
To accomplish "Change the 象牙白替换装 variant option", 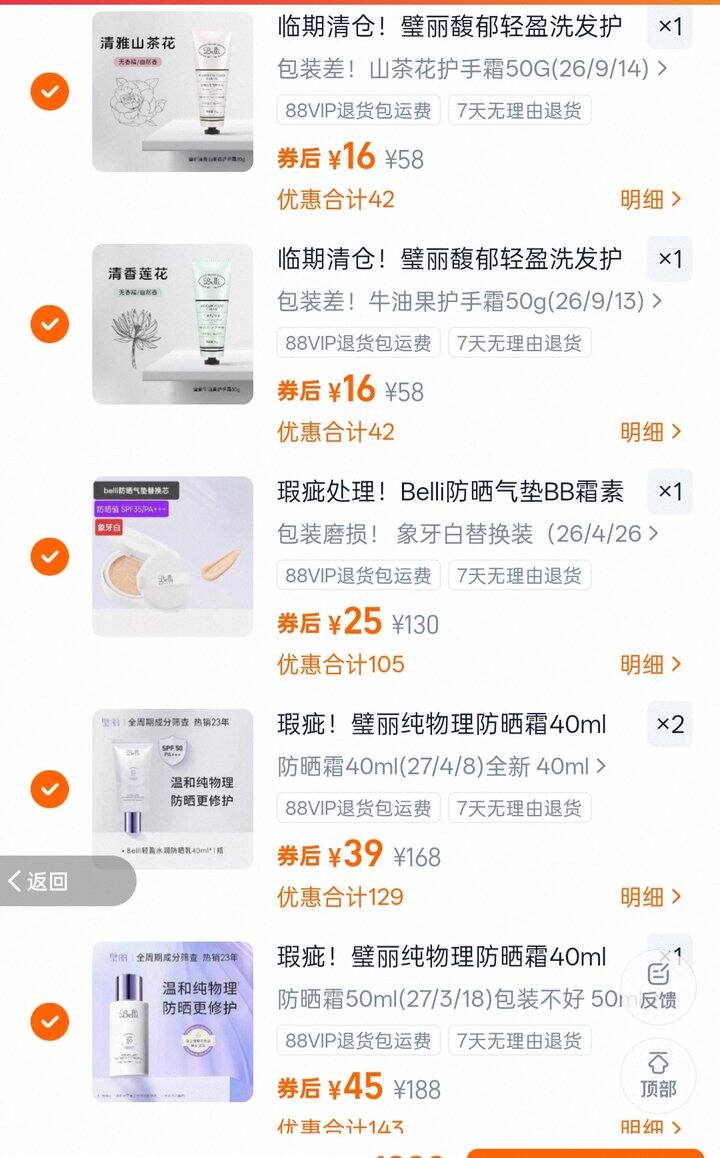I will tap(468, 534).
